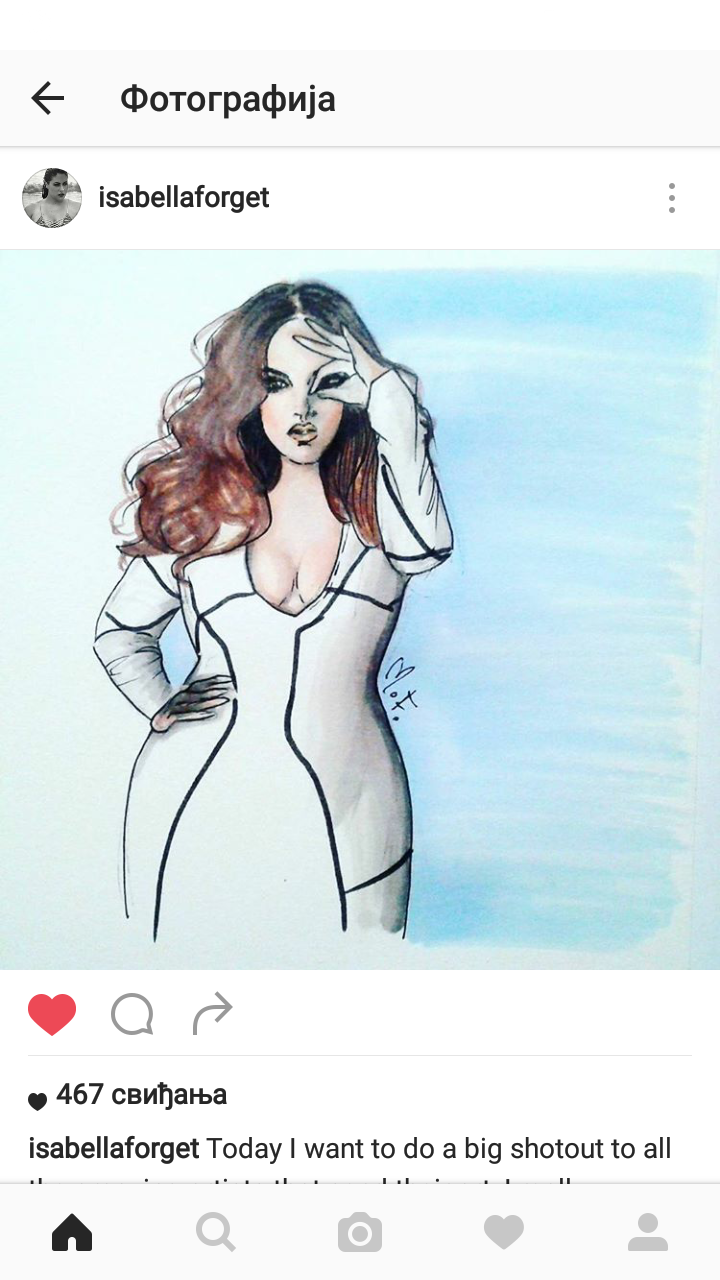Unlike the post via the red heart
Screen dimensions: 720x1280
point(52,1014)
